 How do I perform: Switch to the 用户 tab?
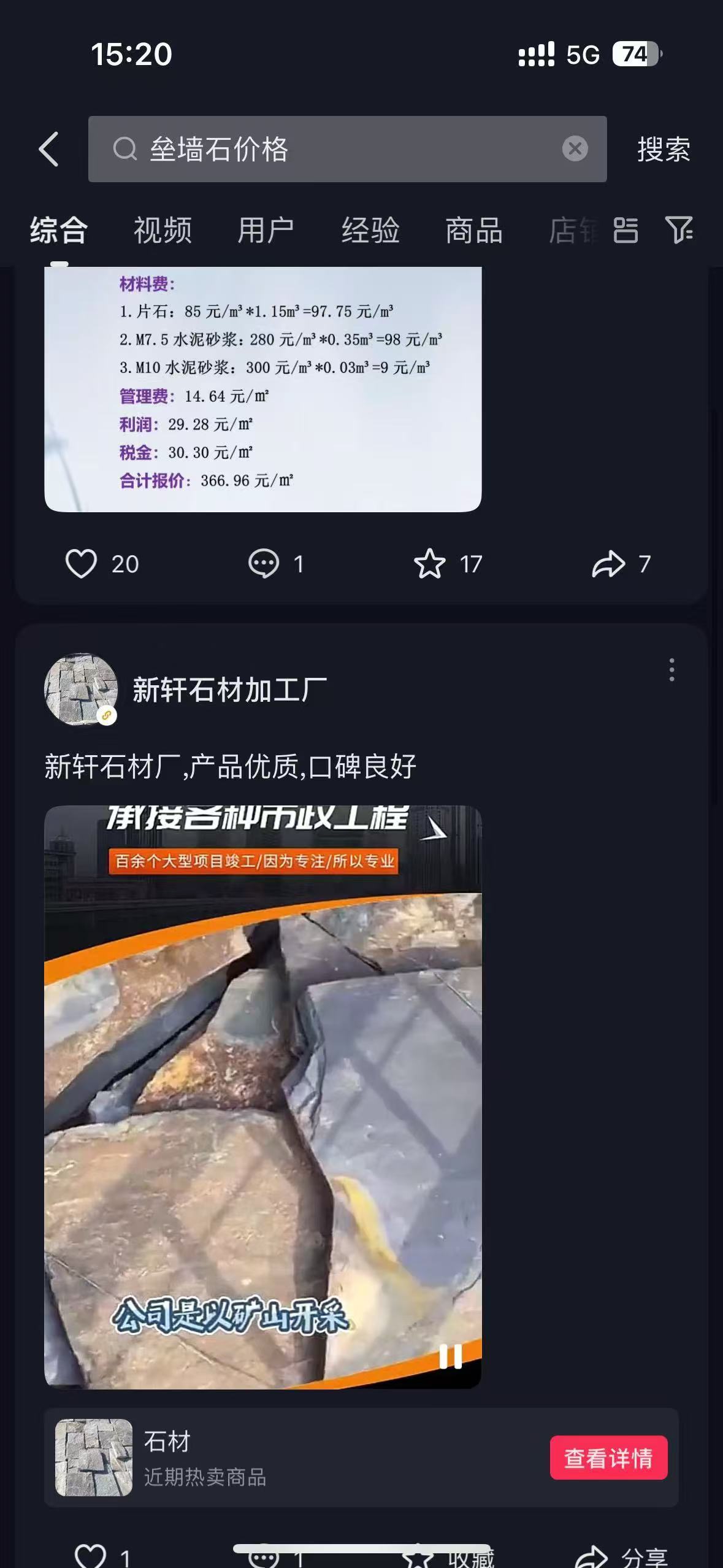266,231
